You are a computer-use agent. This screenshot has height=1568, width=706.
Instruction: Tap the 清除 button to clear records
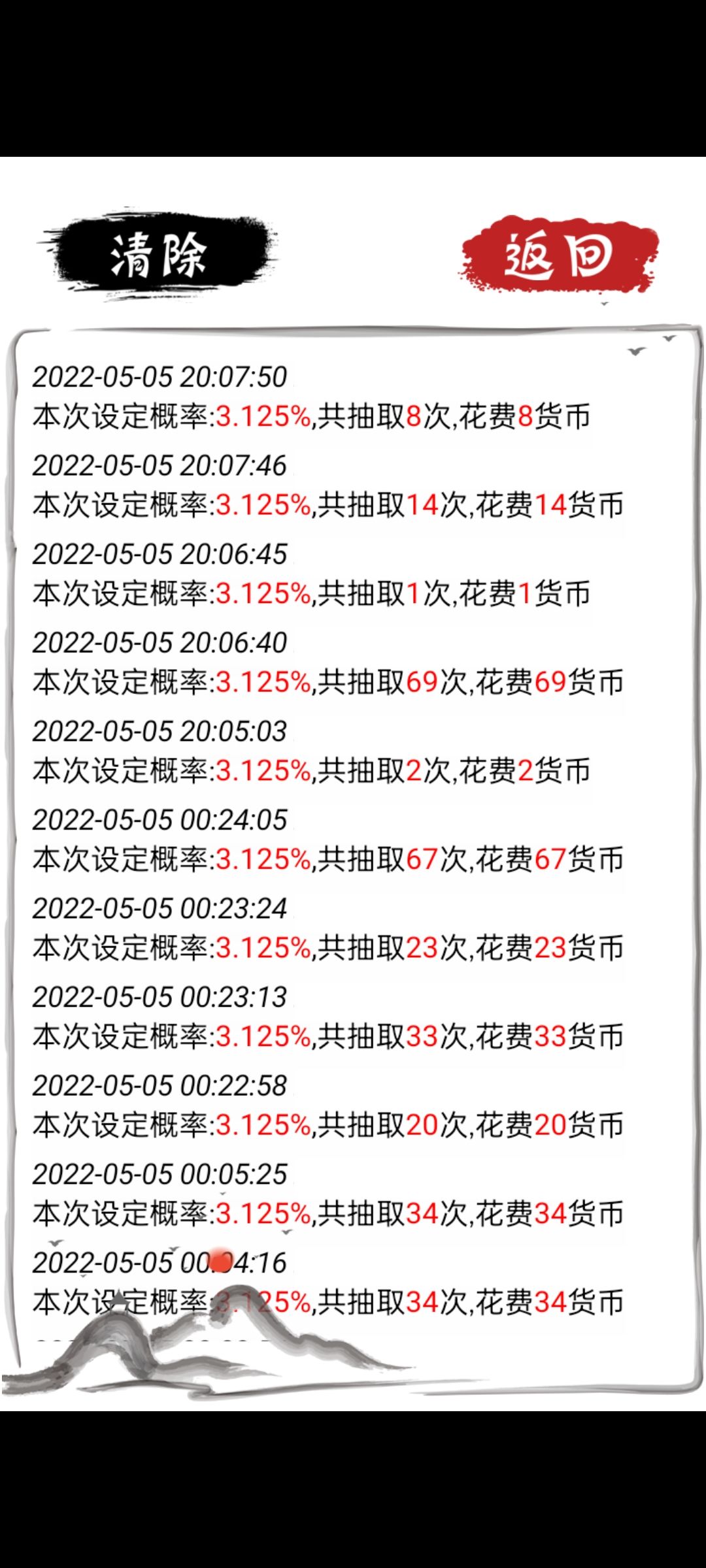[158, 255]
